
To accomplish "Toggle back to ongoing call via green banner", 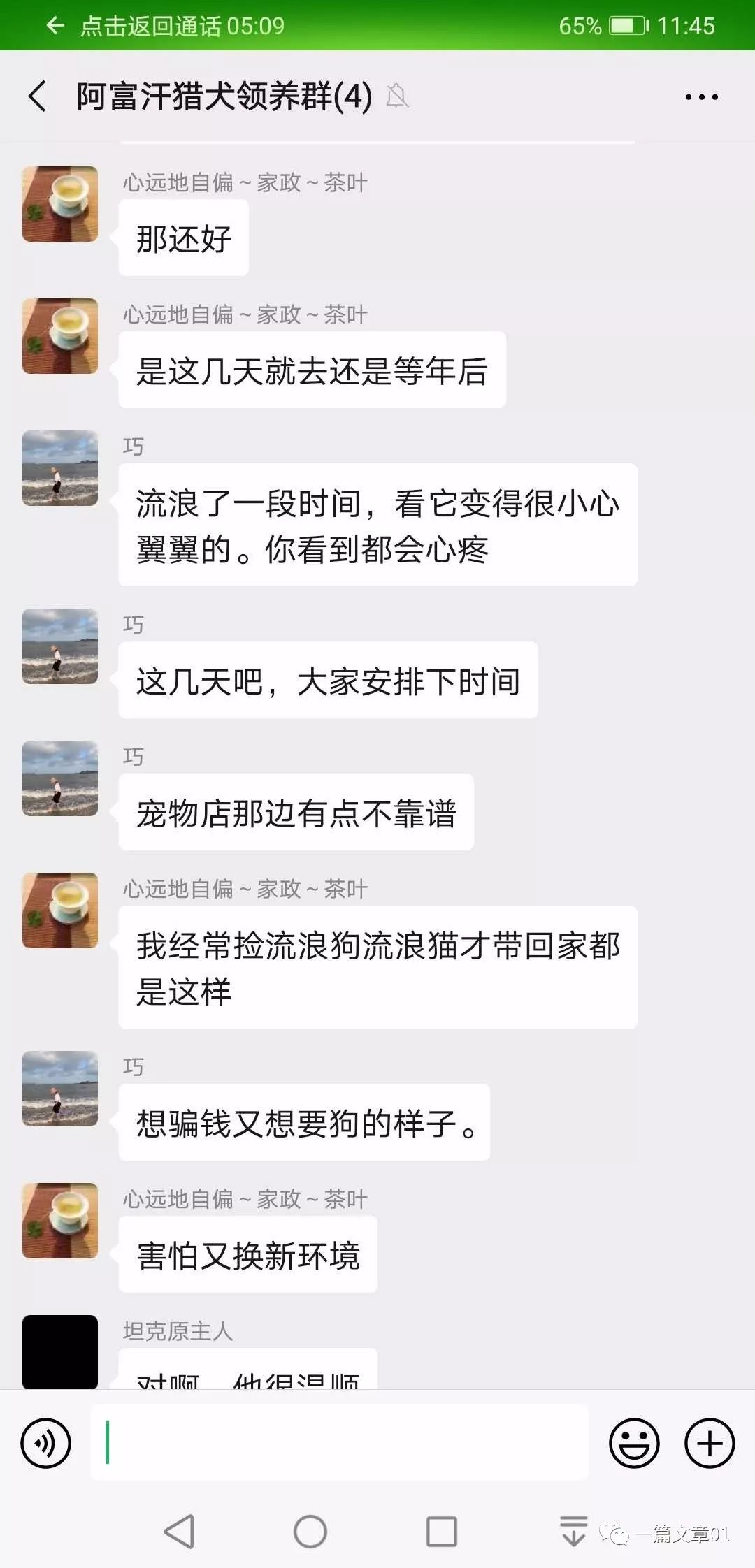I will [x=168, y=26].
